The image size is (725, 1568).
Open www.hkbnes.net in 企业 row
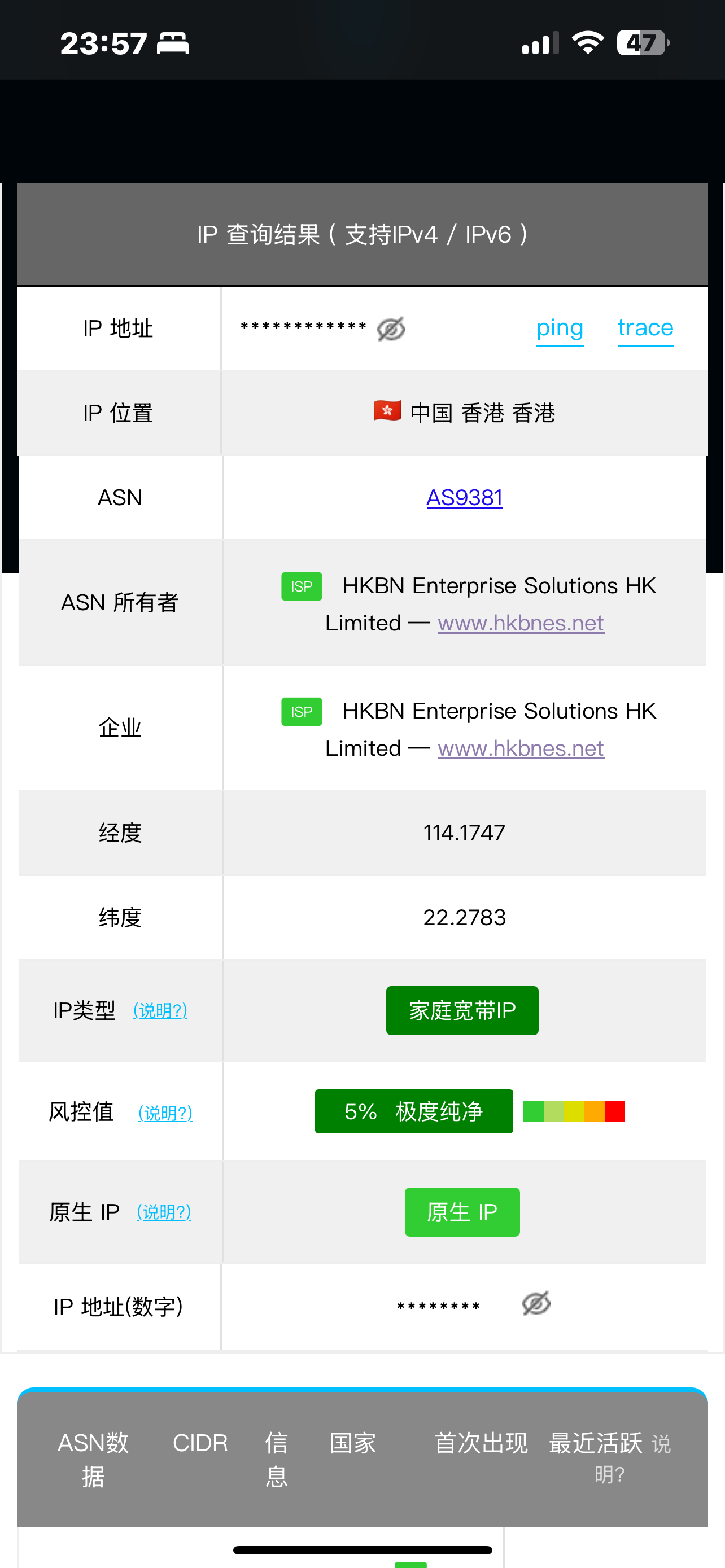[x=521, y=748]
